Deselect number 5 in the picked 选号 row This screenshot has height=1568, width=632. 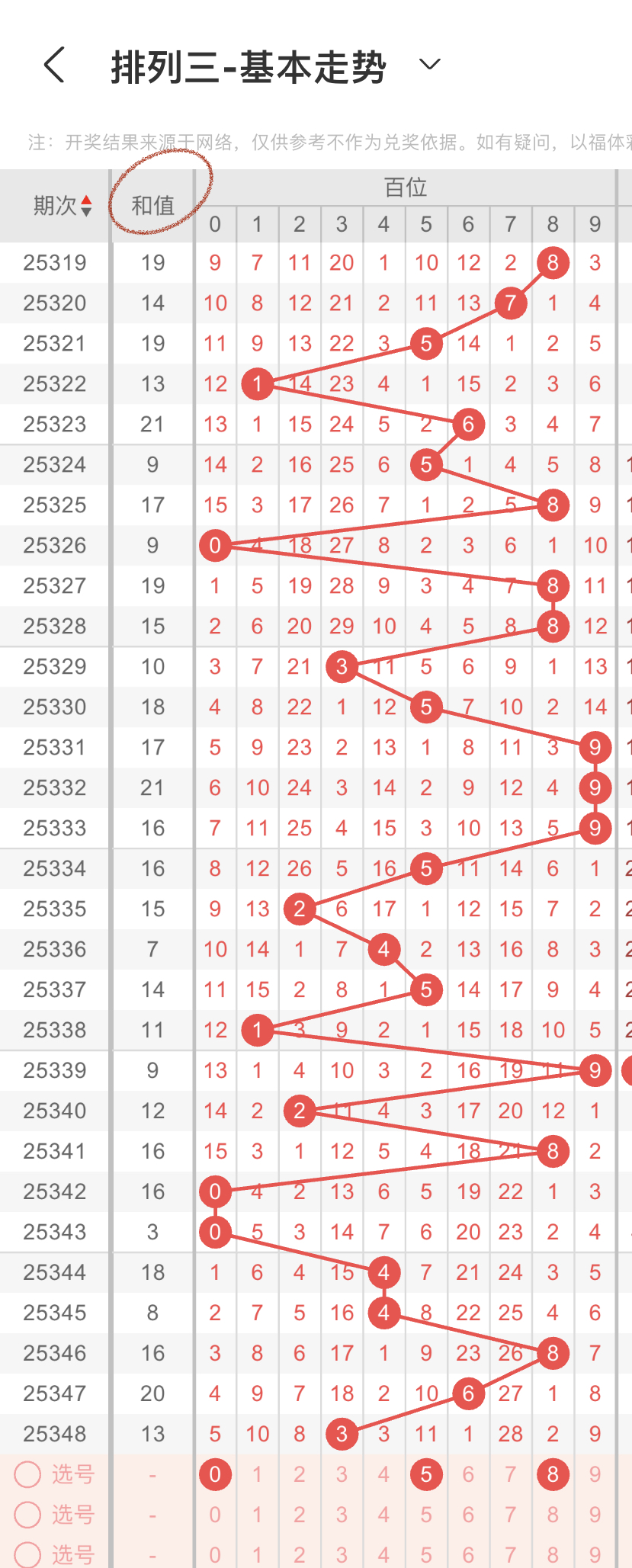426,1474
